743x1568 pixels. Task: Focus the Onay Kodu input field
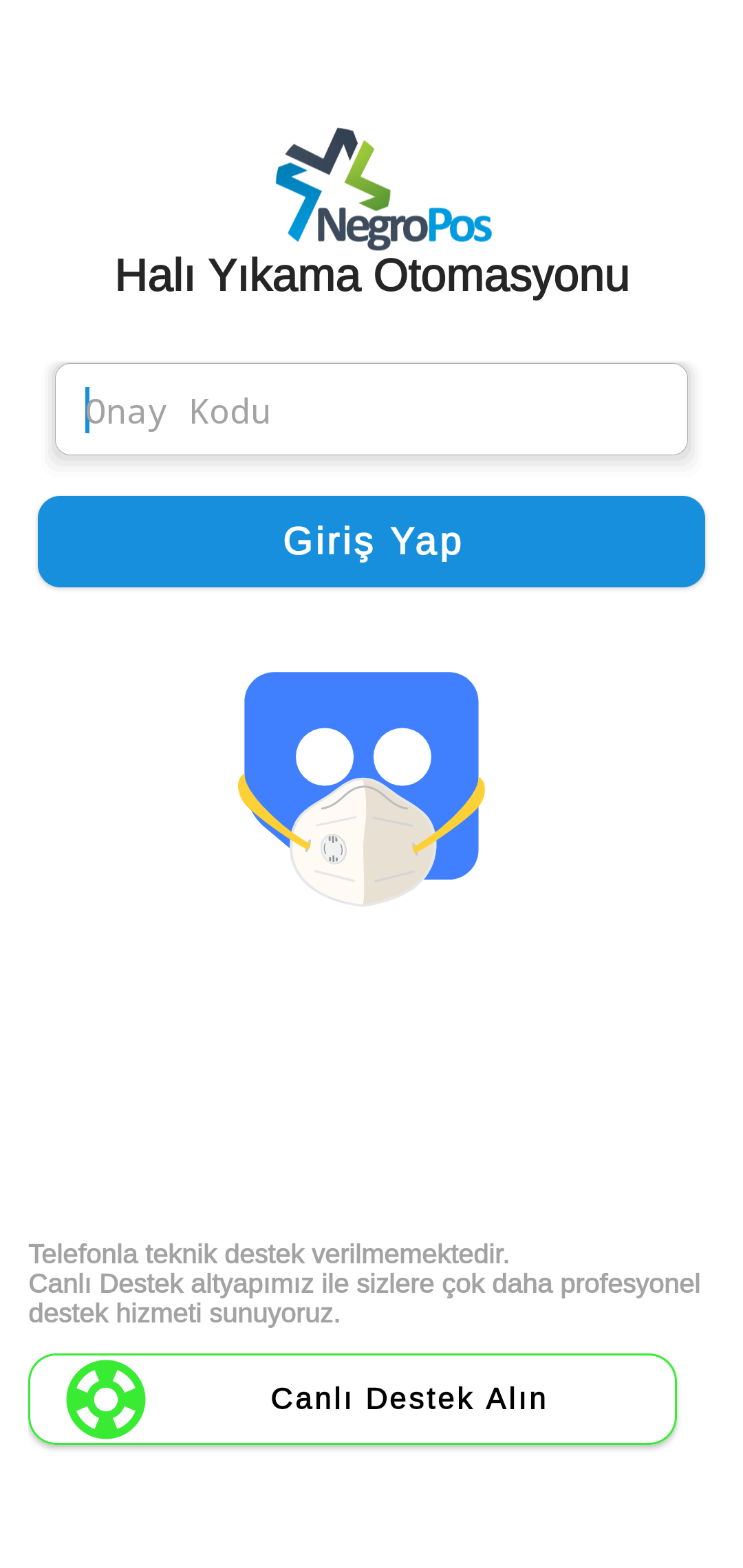coord(371,410)
